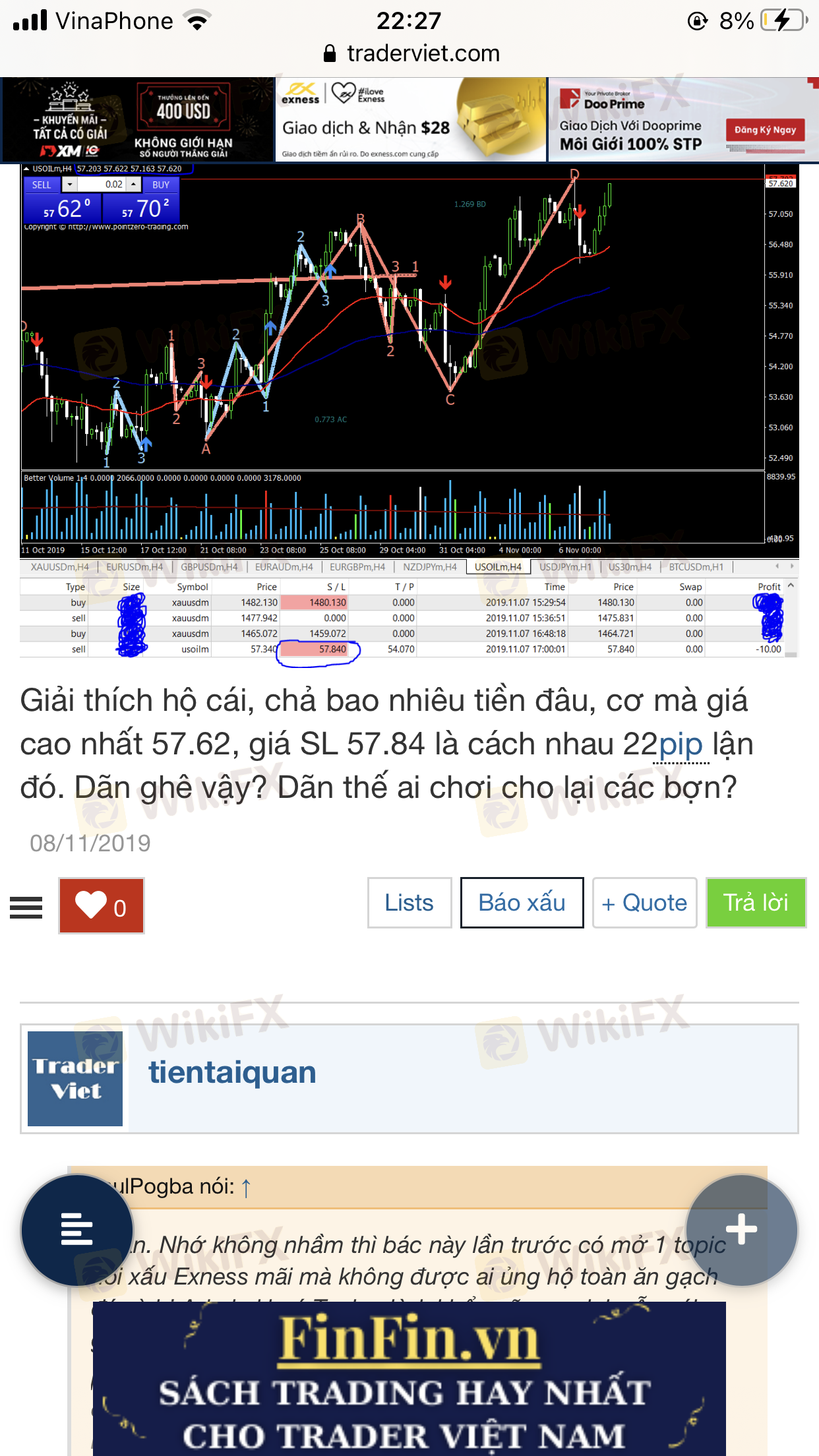Open the trading chart screenshot in post

click(409, 409)
